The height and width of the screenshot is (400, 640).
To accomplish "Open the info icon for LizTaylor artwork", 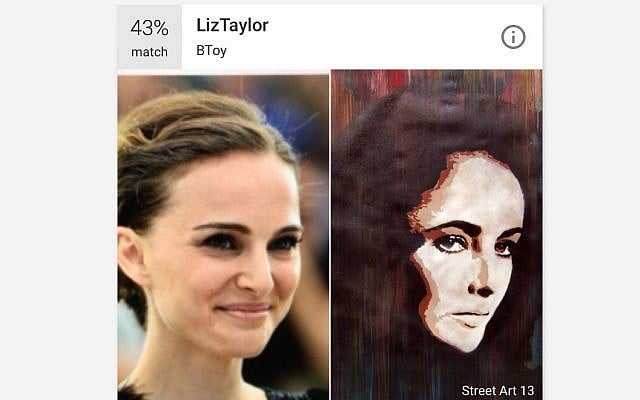I will click(x=513, y=37).
